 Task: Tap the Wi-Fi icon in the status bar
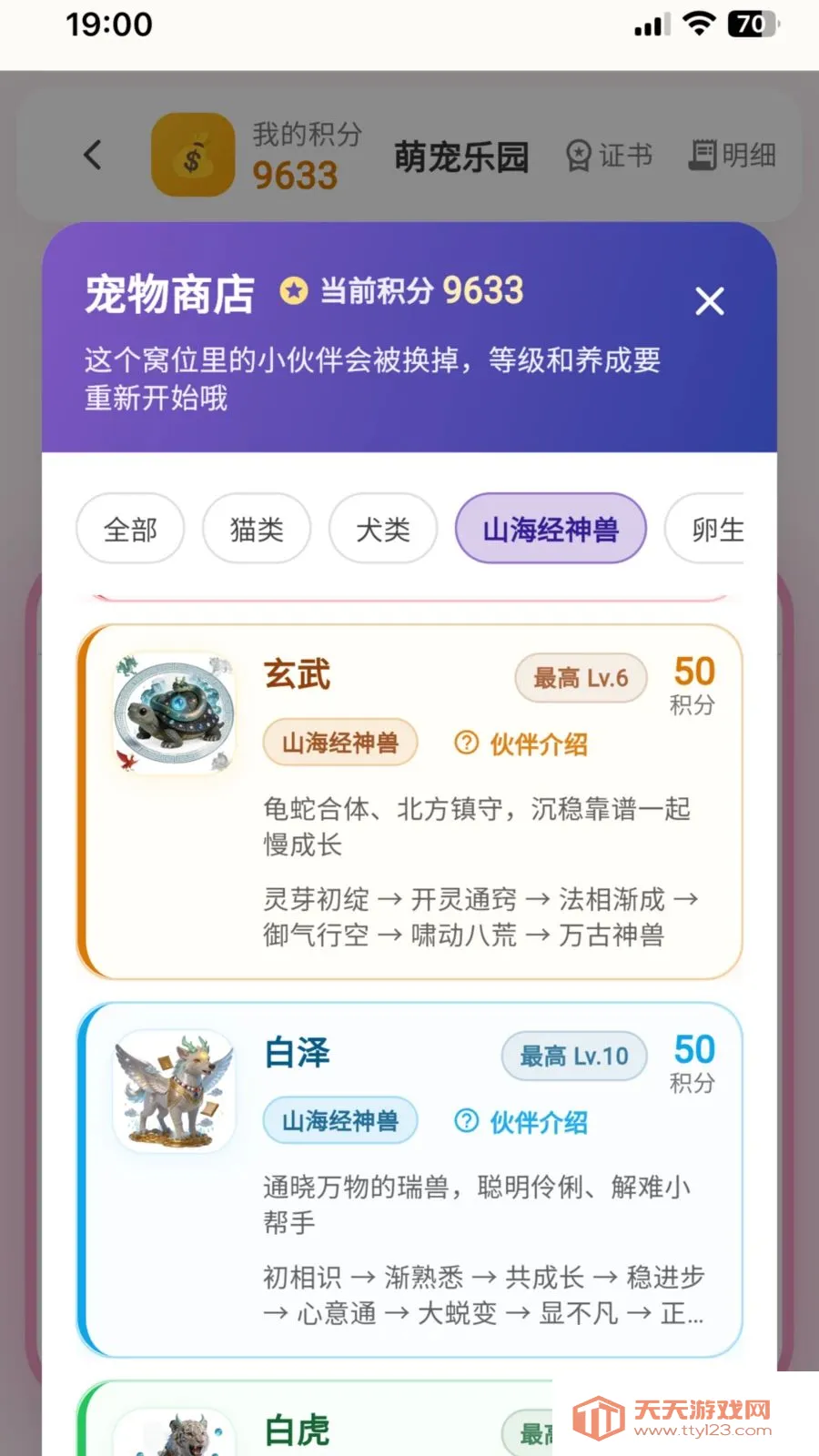point(699,25)
